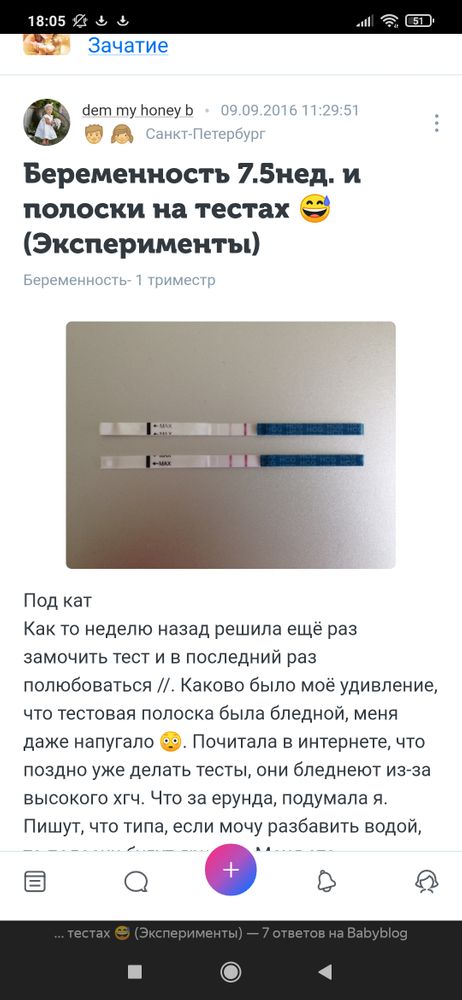462x1000 pixels.
Task: Enlarge the pregnancy test strips photo
Action: click(x=230, y=445)
